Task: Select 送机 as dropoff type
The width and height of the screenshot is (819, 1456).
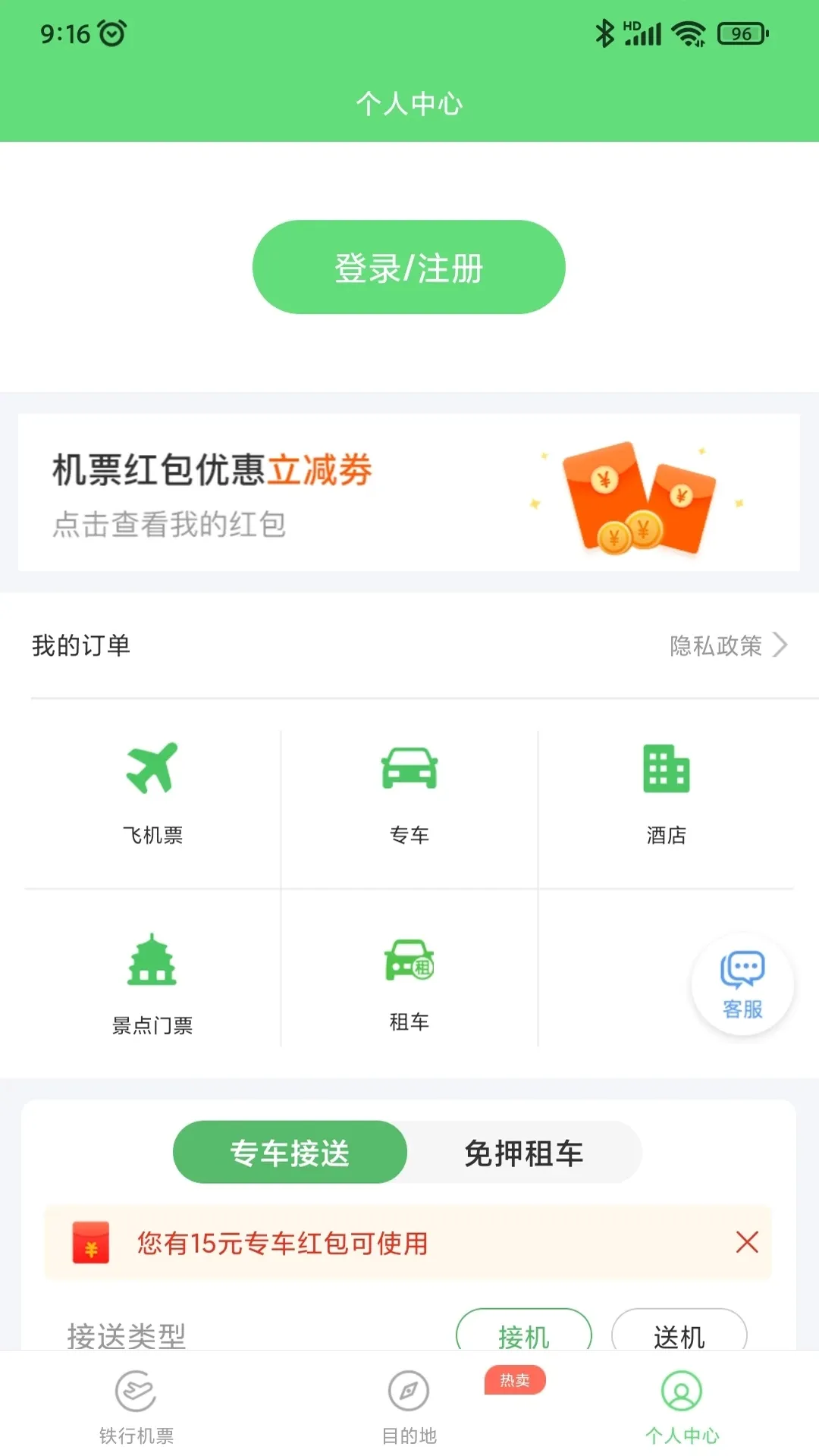Action: coord(679,1337)
